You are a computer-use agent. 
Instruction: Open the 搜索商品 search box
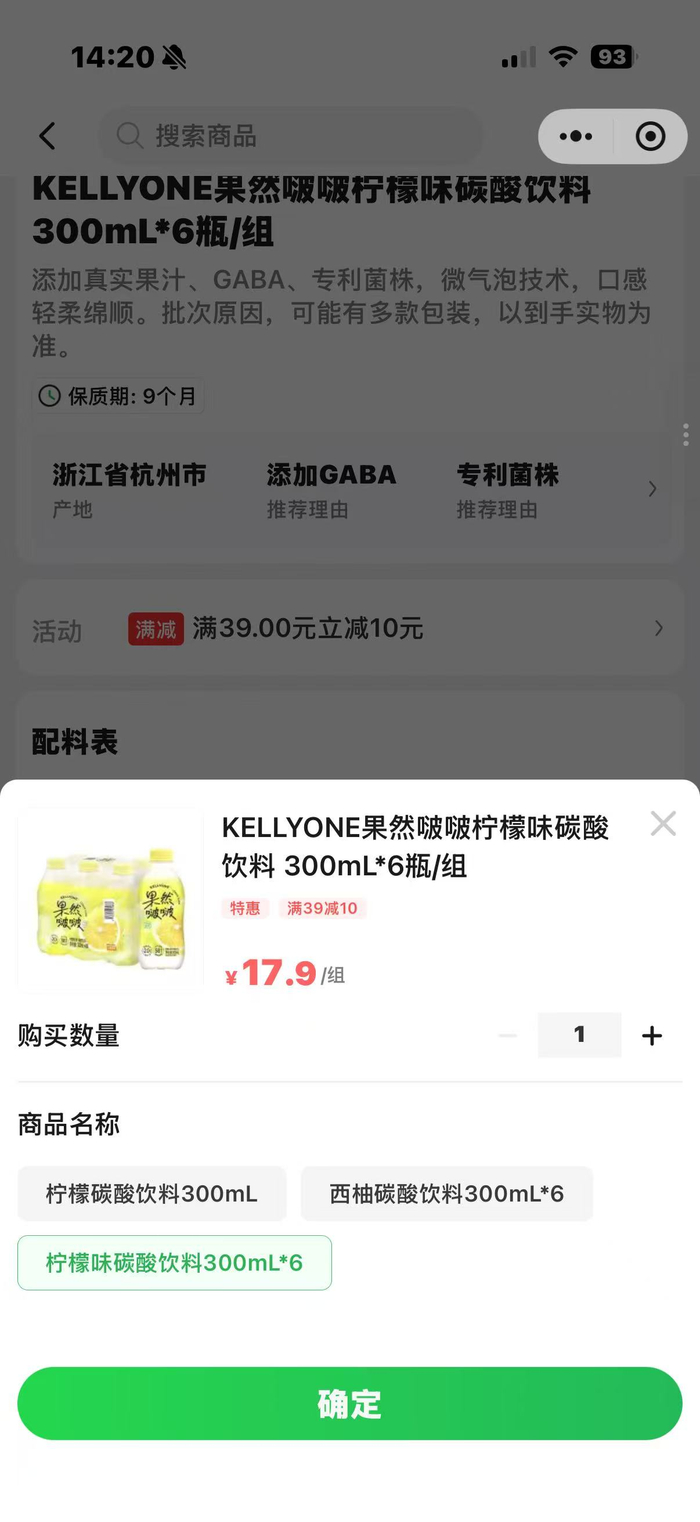(290, 136)
